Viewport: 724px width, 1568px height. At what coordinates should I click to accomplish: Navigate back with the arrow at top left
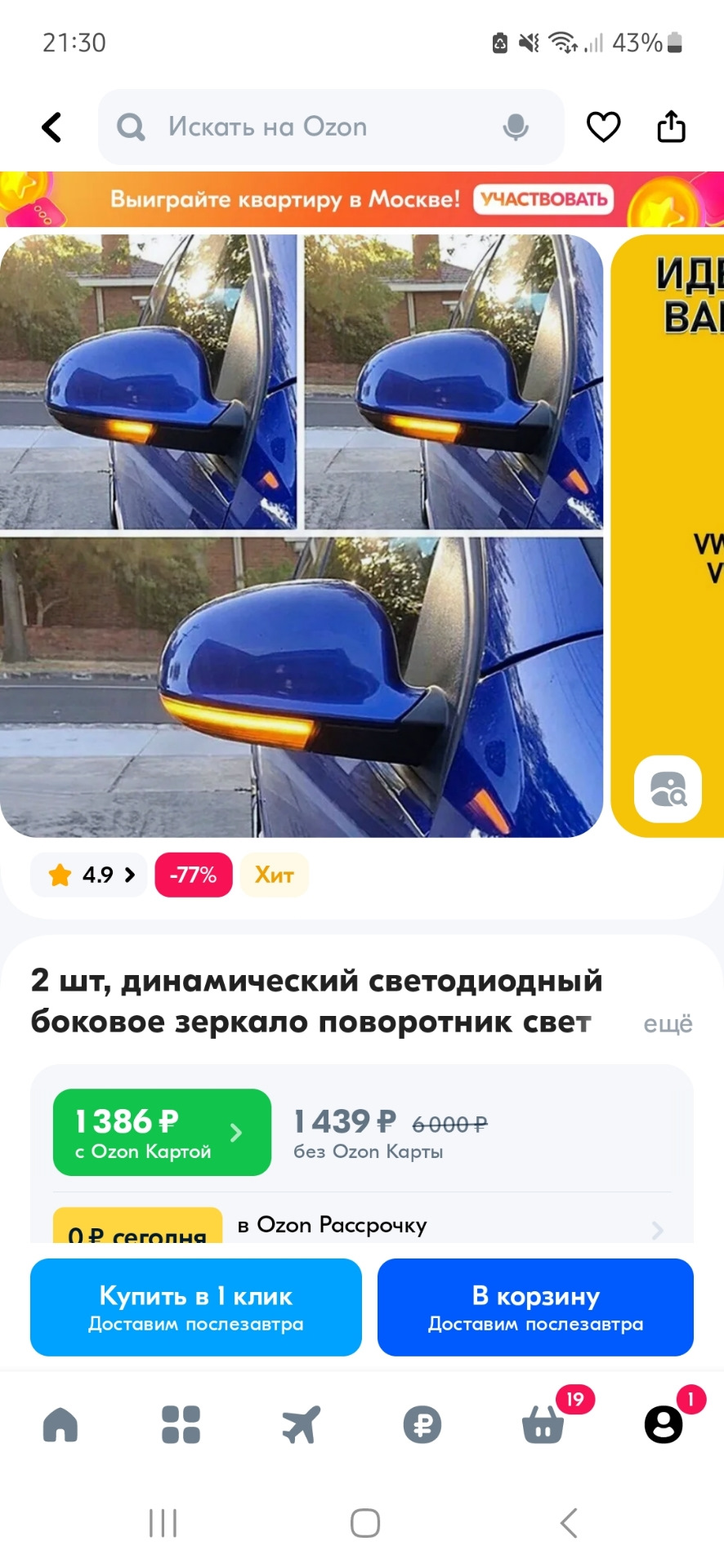click(x=51, y=127)
